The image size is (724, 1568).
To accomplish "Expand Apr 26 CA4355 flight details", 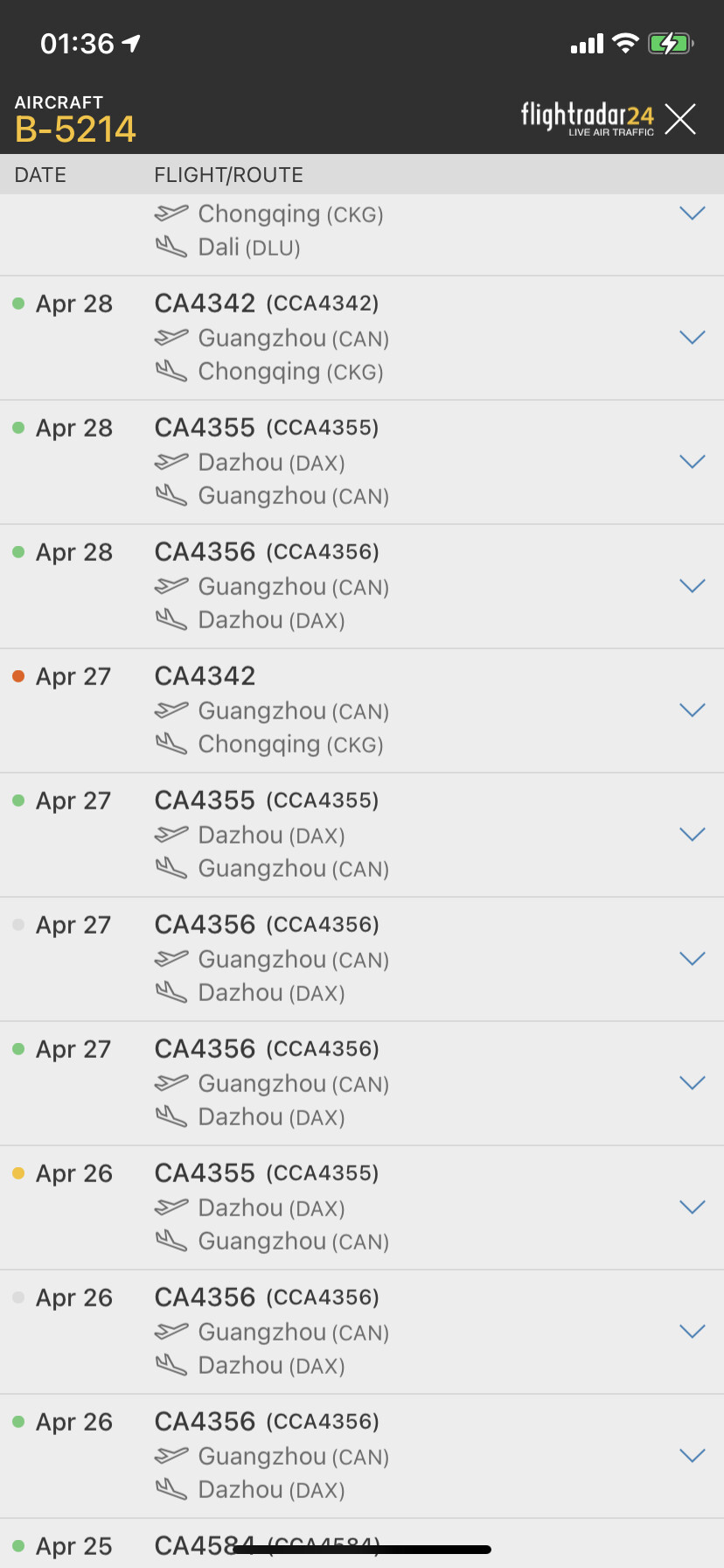I will tap(692, 1207).
